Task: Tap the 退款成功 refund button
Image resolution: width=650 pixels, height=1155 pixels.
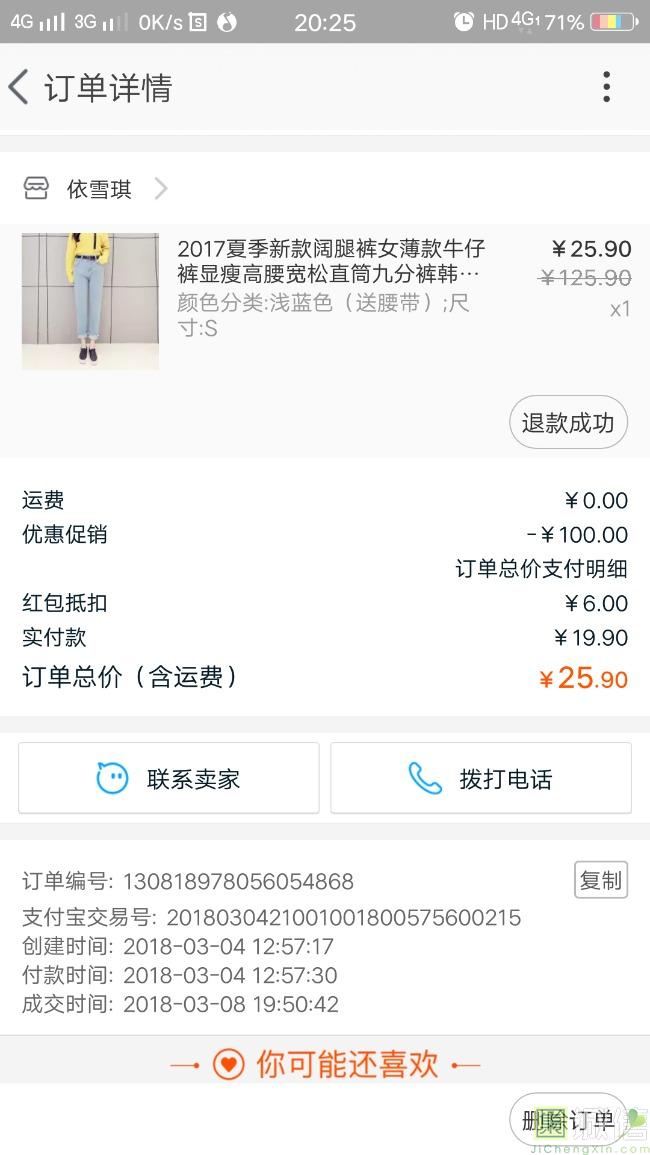Action: tap(568, 423)
